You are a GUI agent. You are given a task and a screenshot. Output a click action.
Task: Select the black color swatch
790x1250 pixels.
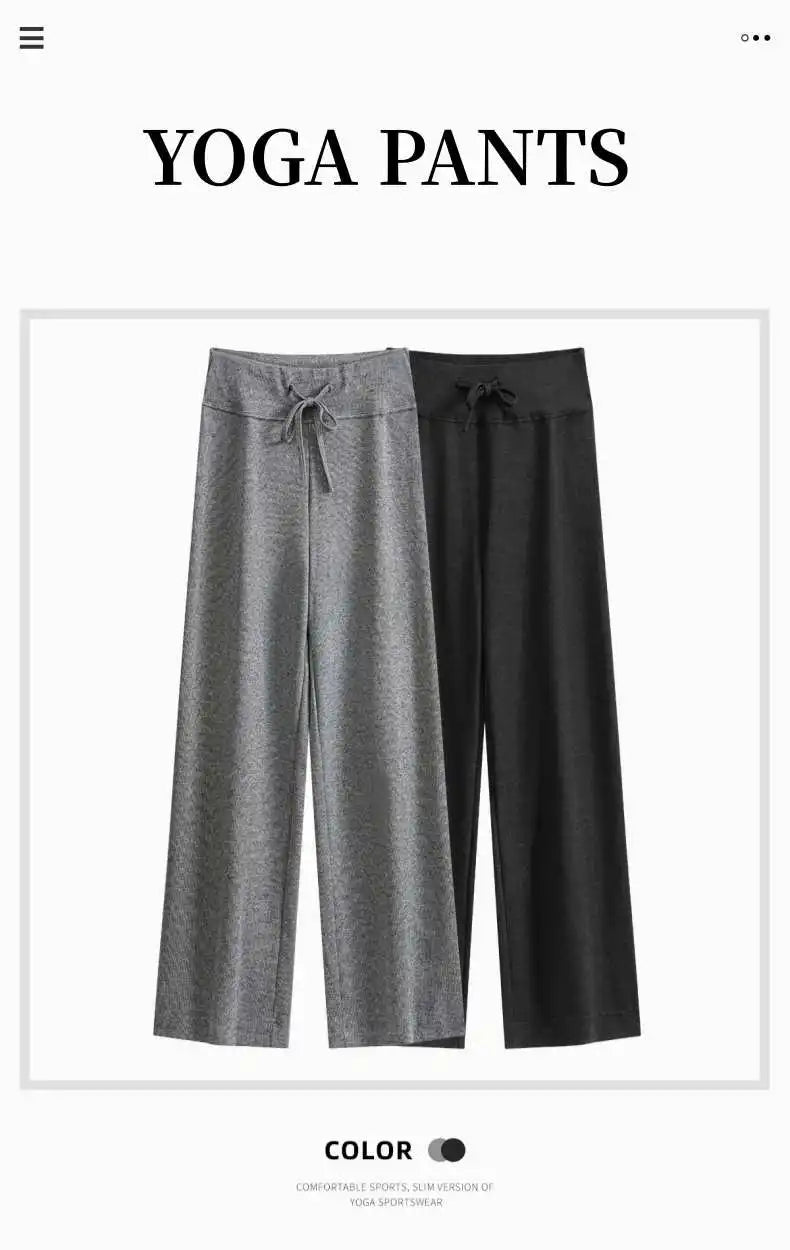click(452, 1149)
